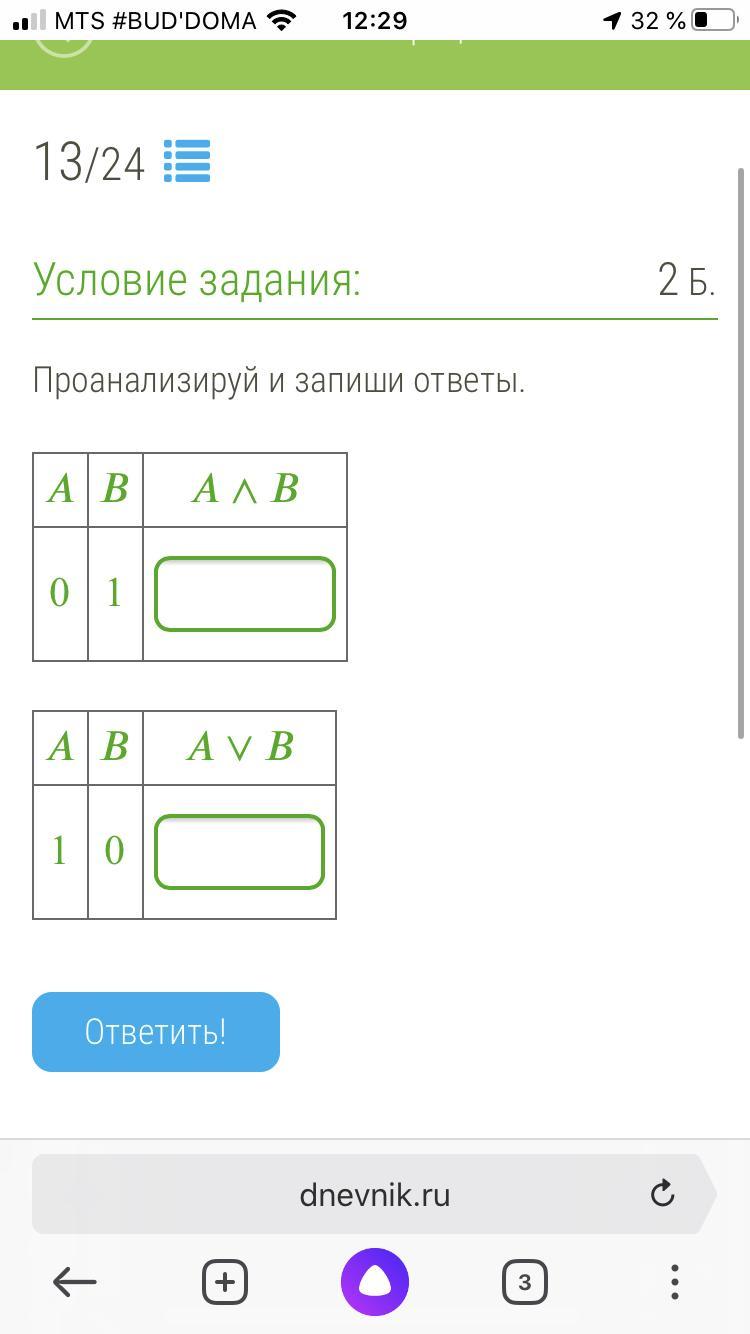Open the browser overflow menu
The width and height of the screenshot is (750, 1334).
pyautogui.click(x=675, y=1282)
